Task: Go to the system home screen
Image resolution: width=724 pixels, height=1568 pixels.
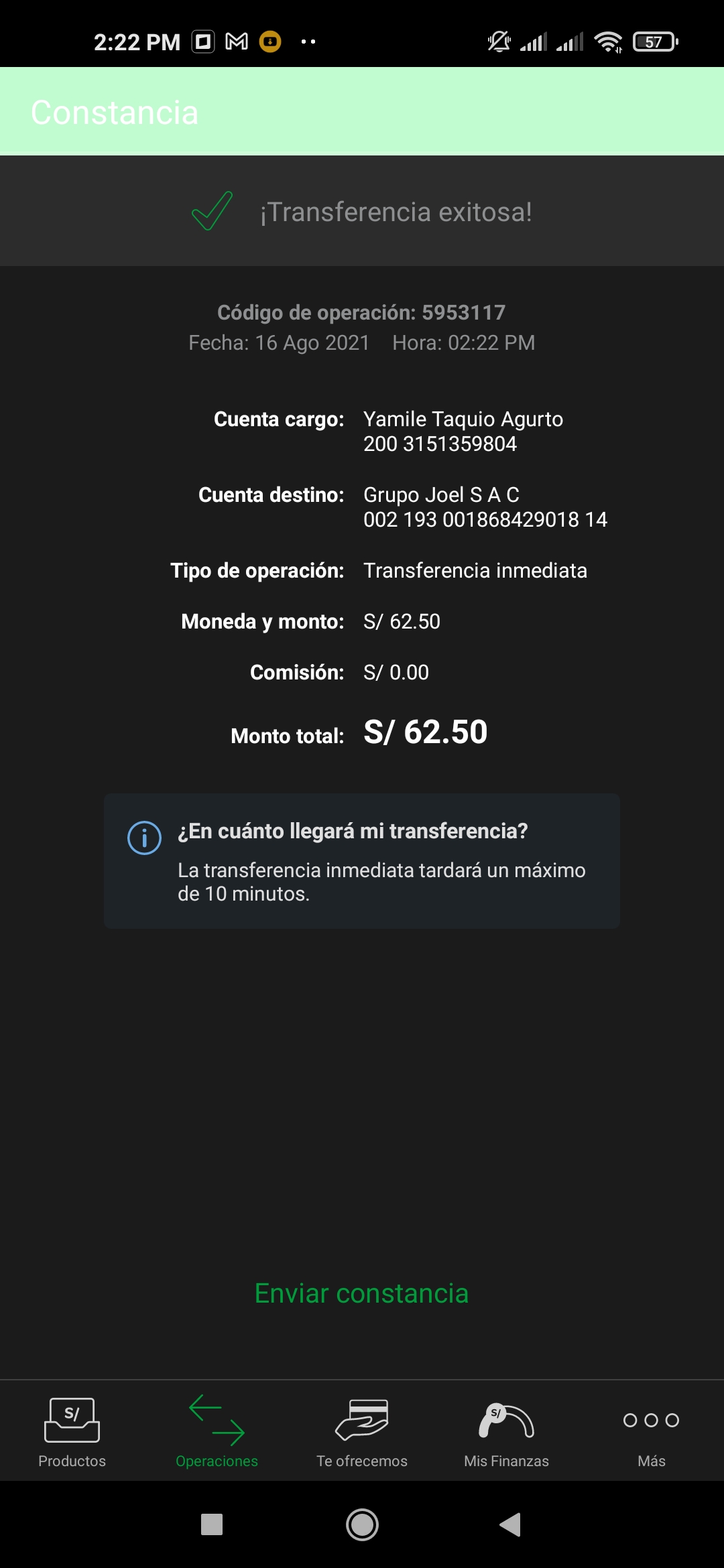Action: tap(362, 1524)
